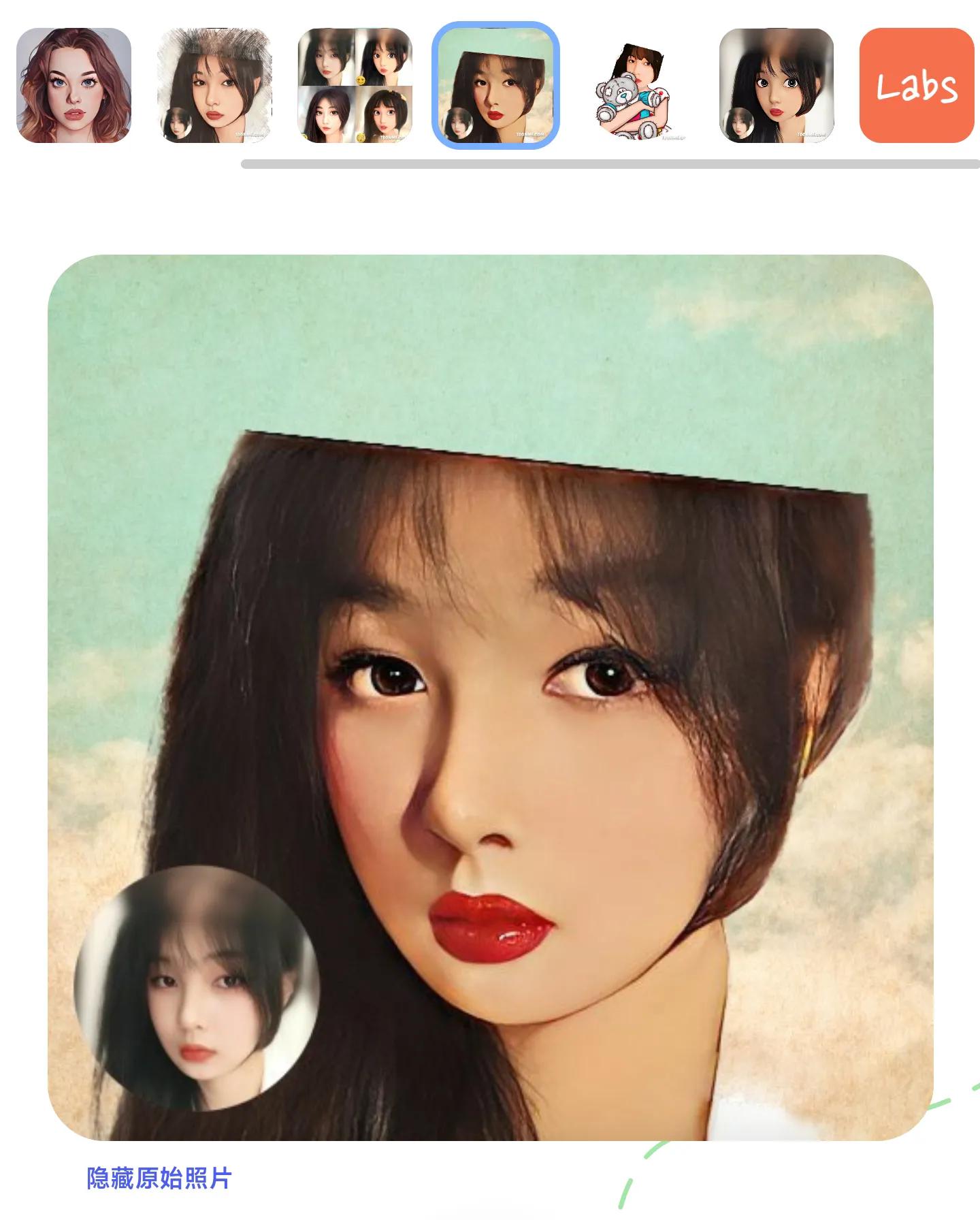Apply the teddy bear cartoon style
This screenshot has width=980, height=1220.
pos(636,85)
